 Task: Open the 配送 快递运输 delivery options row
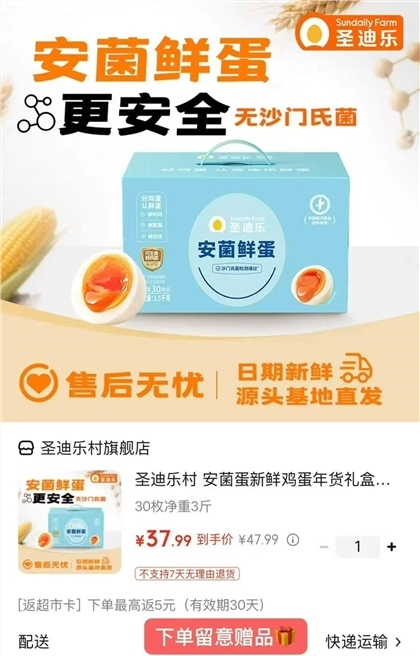pyautogui.click(x=210, y=641)
